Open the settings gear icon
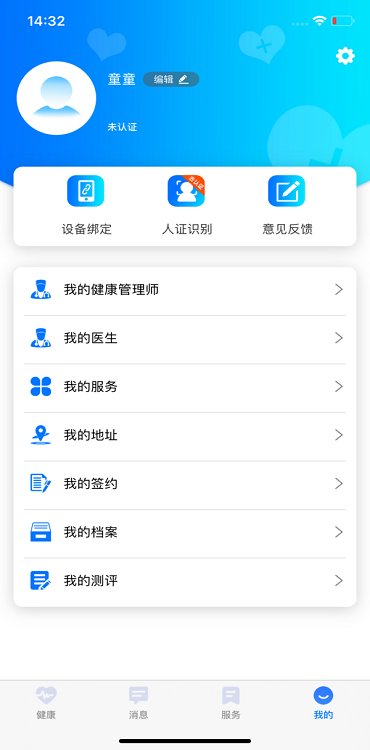 345,56
